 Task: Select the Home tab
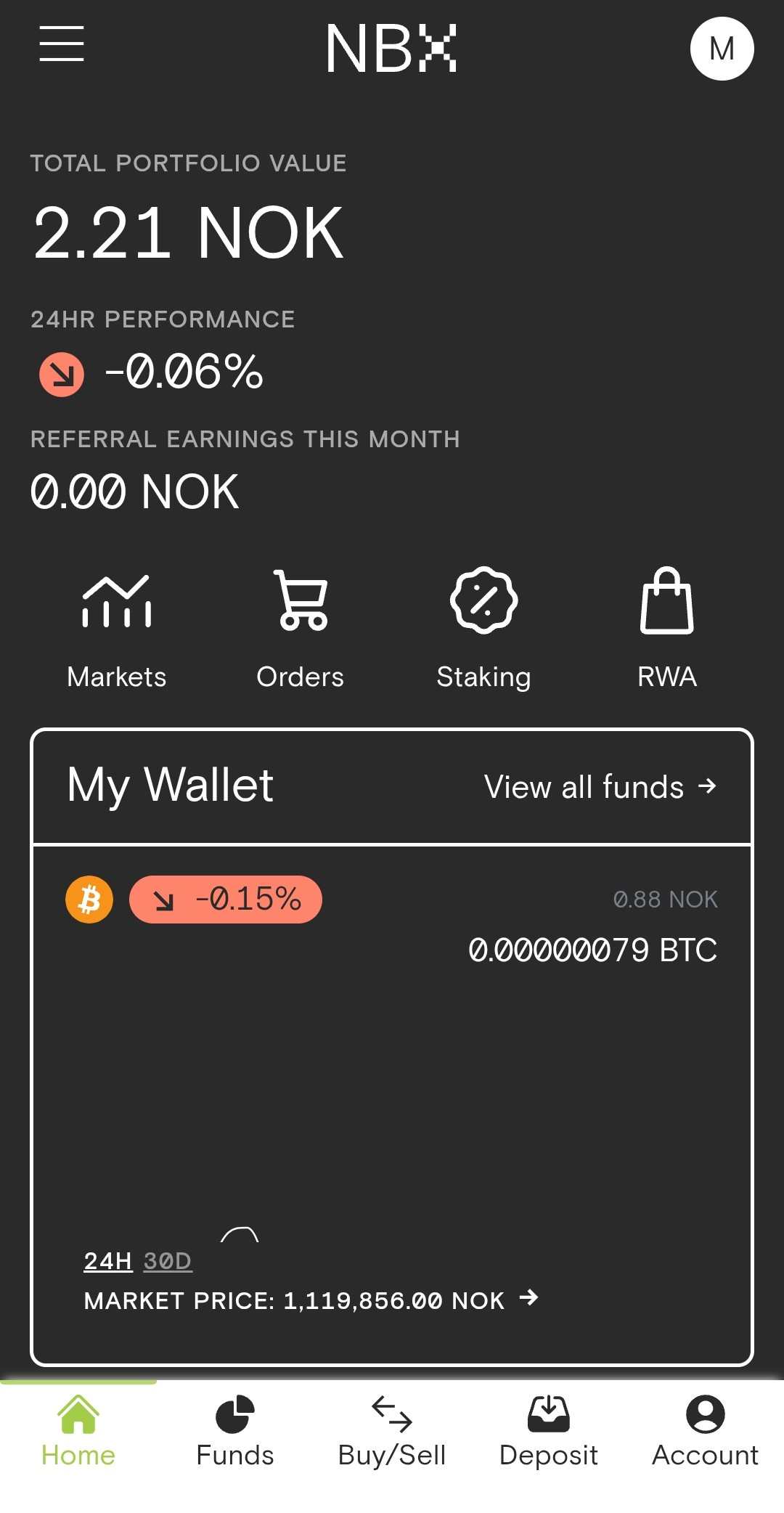click(78, 1432)
